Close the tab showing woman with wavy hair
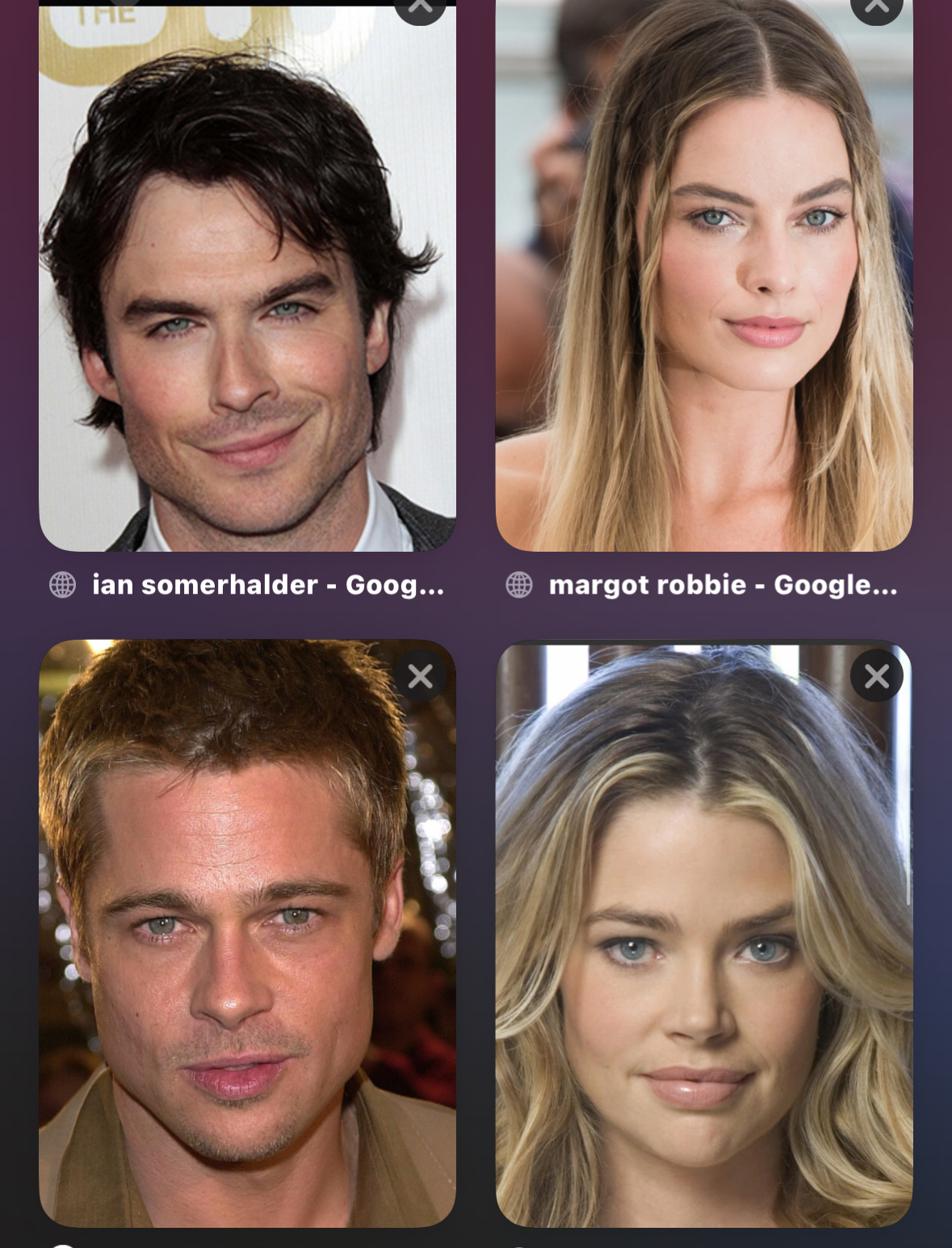 [876, 676]
